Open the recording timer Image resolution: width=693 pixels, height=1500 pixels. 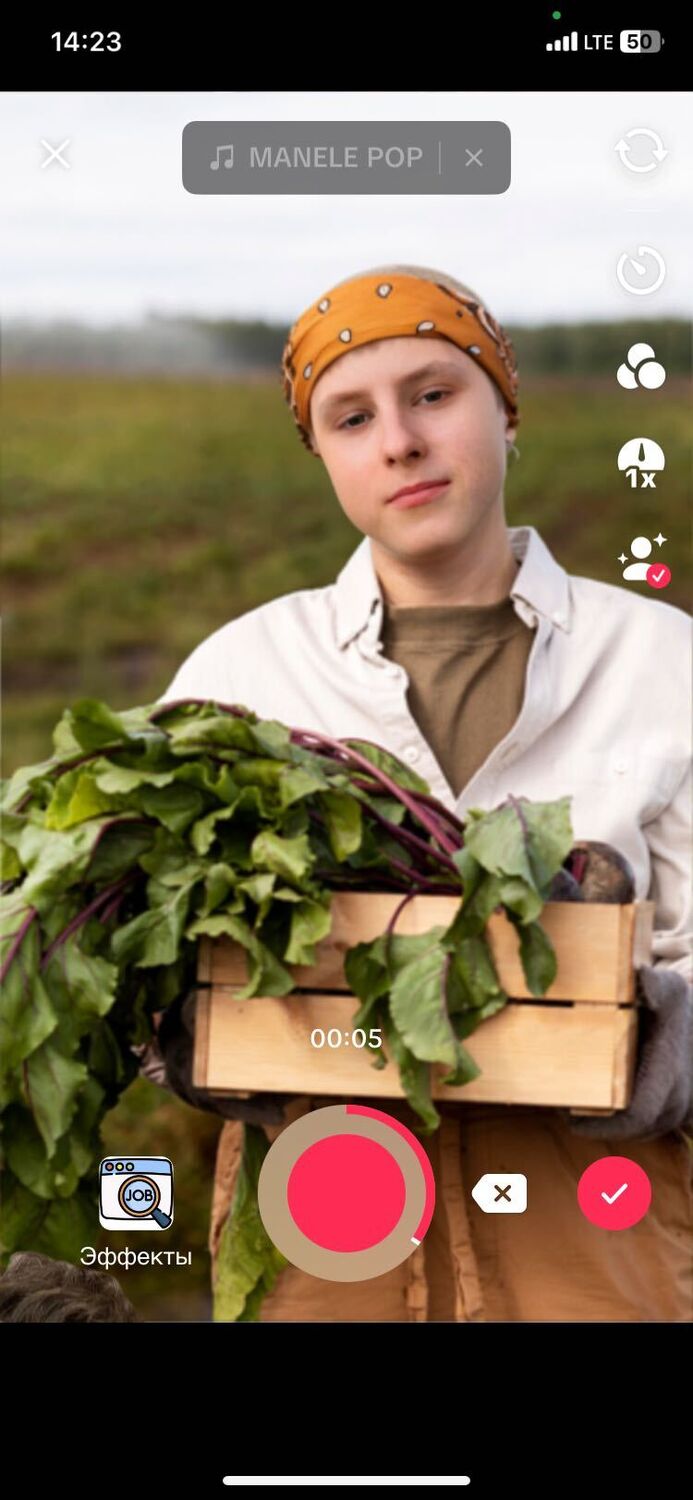point(640,270)
